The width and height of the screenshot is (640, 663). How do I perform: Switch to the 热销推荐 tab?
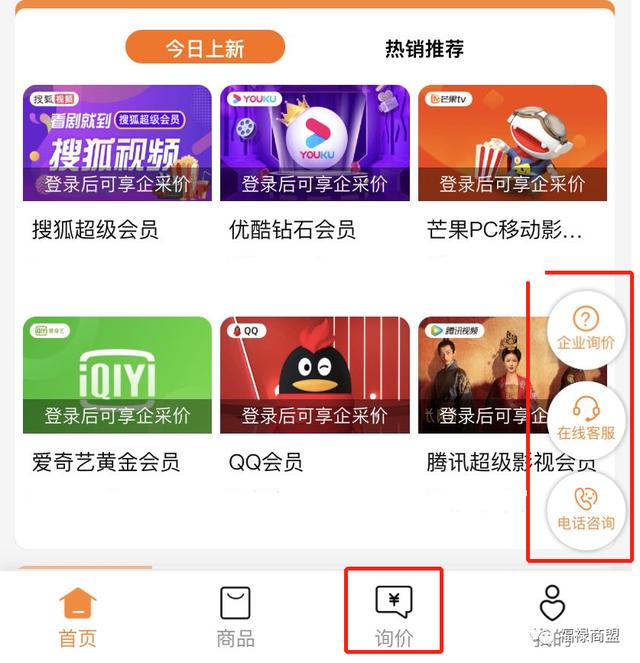[x=424, y=48]
